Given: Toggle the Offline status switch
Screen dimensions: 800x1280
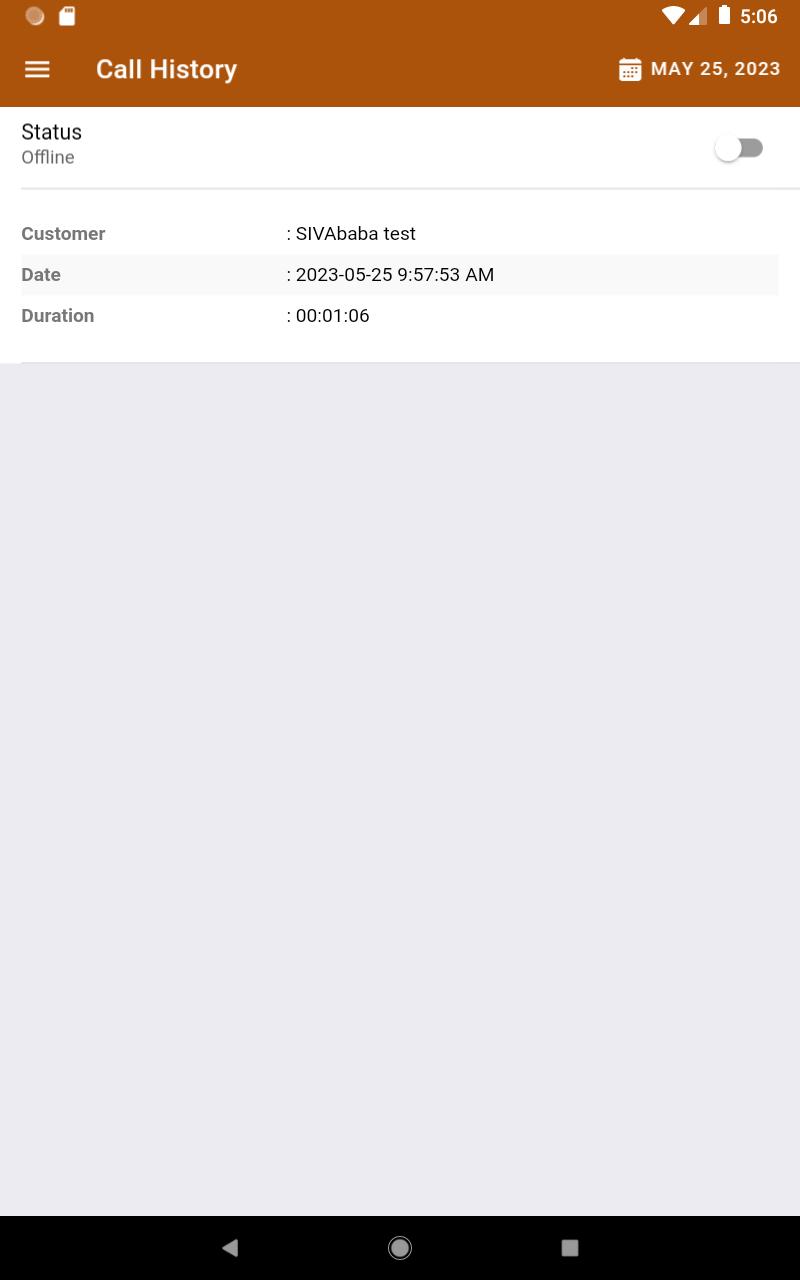Looking at the screenshot, I should pos(739,148).
